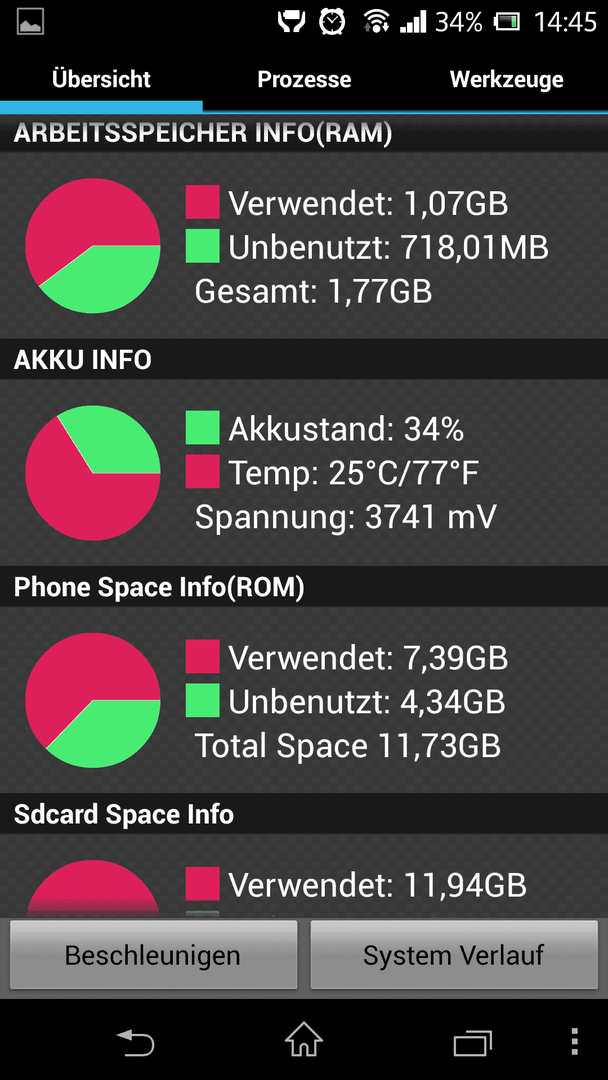Open the overflow menu in the navigation bar
The width and height of the screenshot is (608, 1080).
click(x=575, y=1042)
